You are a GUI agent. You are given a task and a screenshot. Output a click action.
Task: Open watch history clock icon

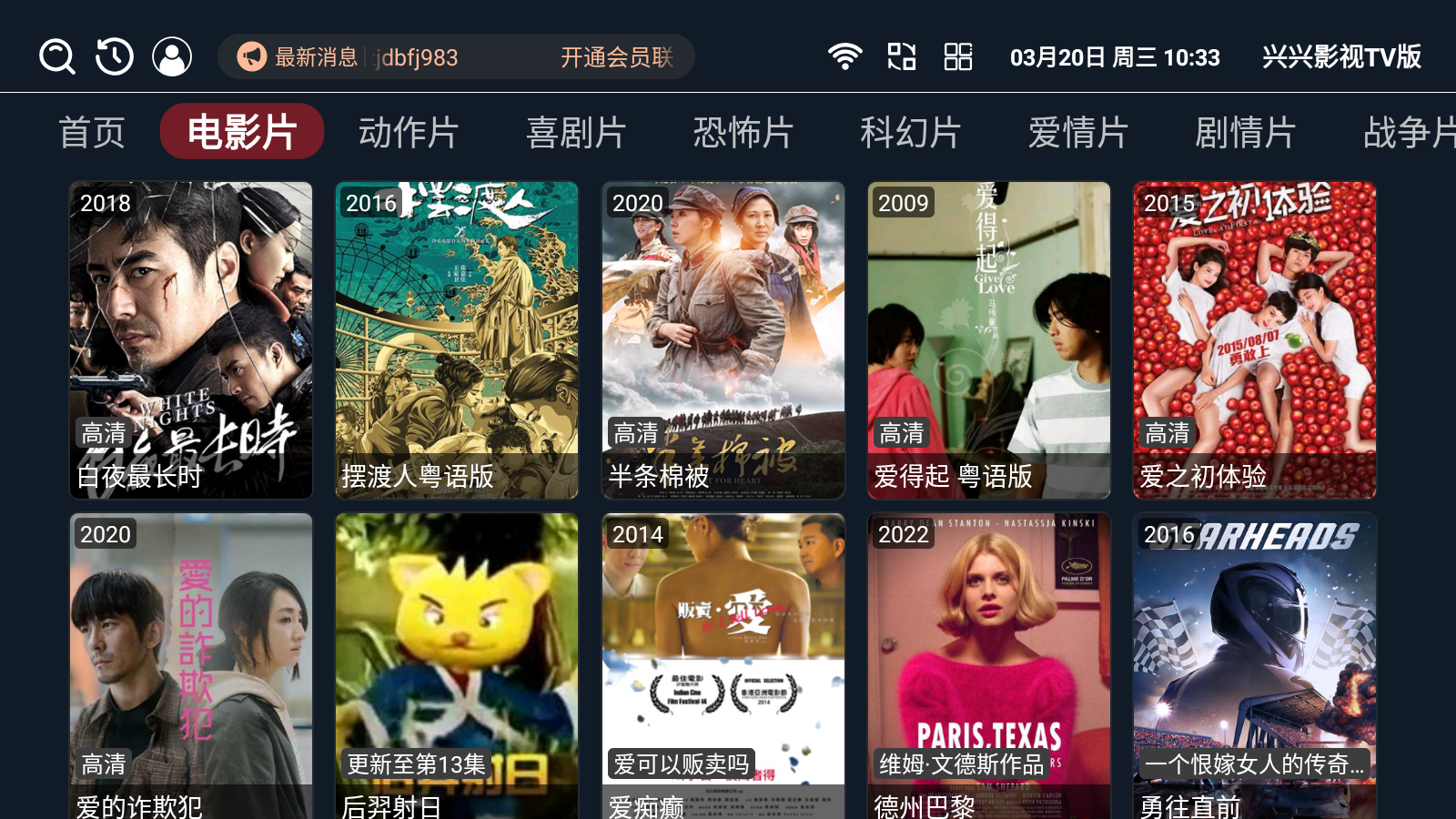pos(115,57)
